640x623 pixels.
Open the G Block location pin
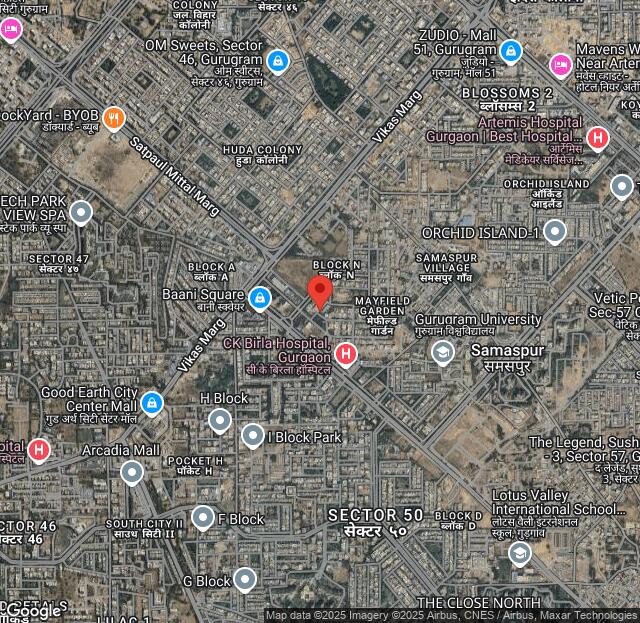[x=245, y=580]
